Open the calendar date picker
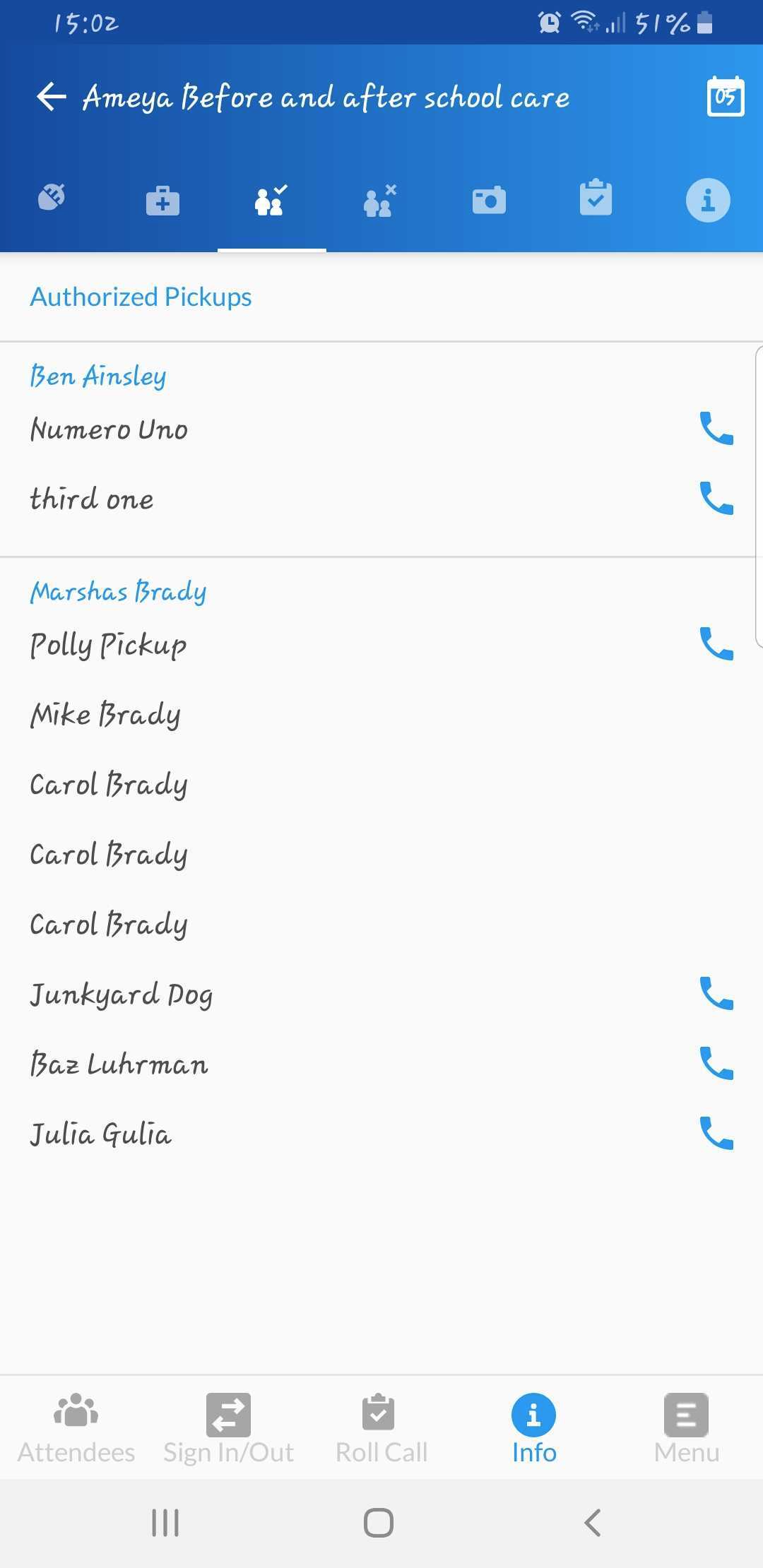The width and height of the screenshot is (763, 1568). [726, 96]
